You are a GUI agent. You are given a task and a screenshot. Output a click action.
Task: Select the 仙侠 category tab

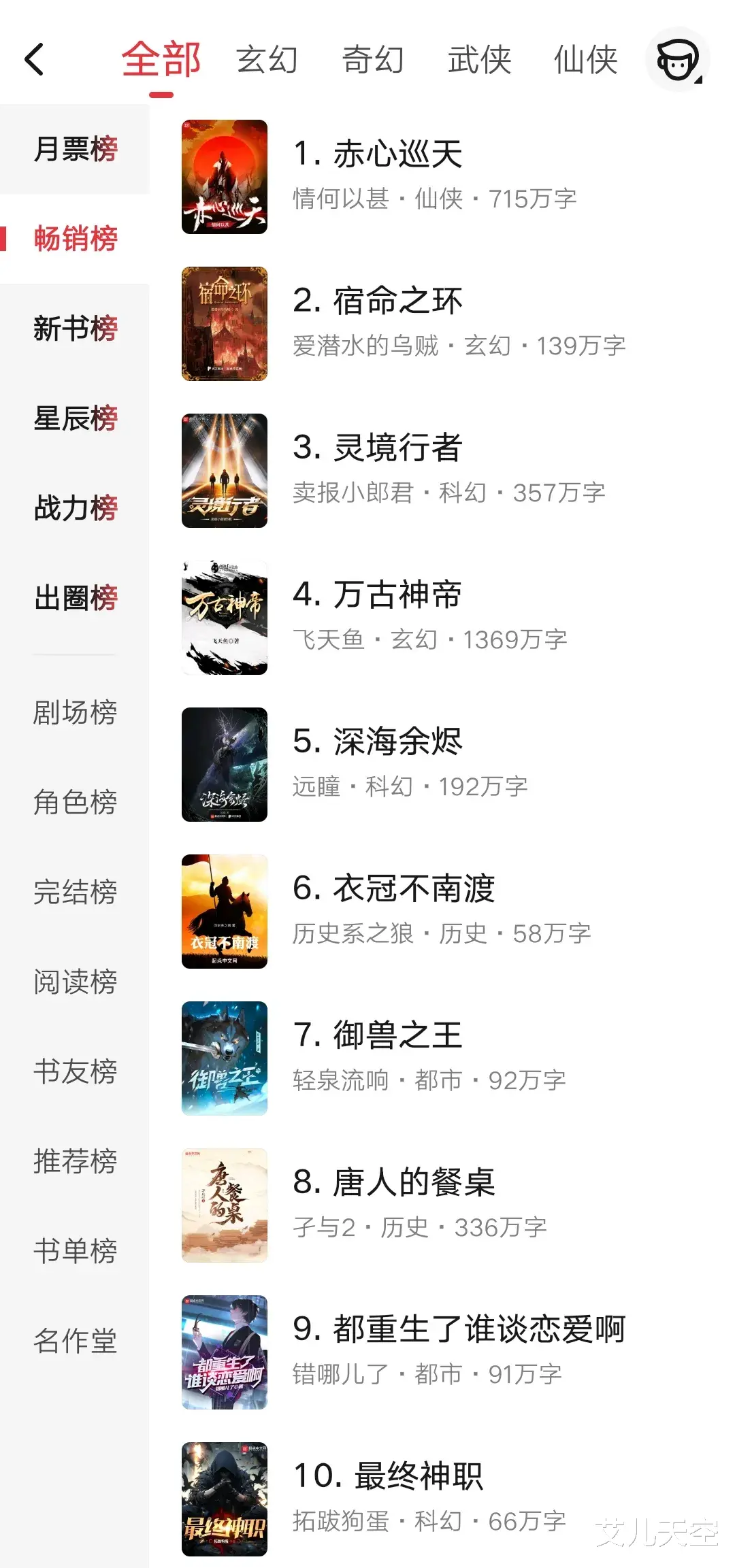tap(585, 60)
